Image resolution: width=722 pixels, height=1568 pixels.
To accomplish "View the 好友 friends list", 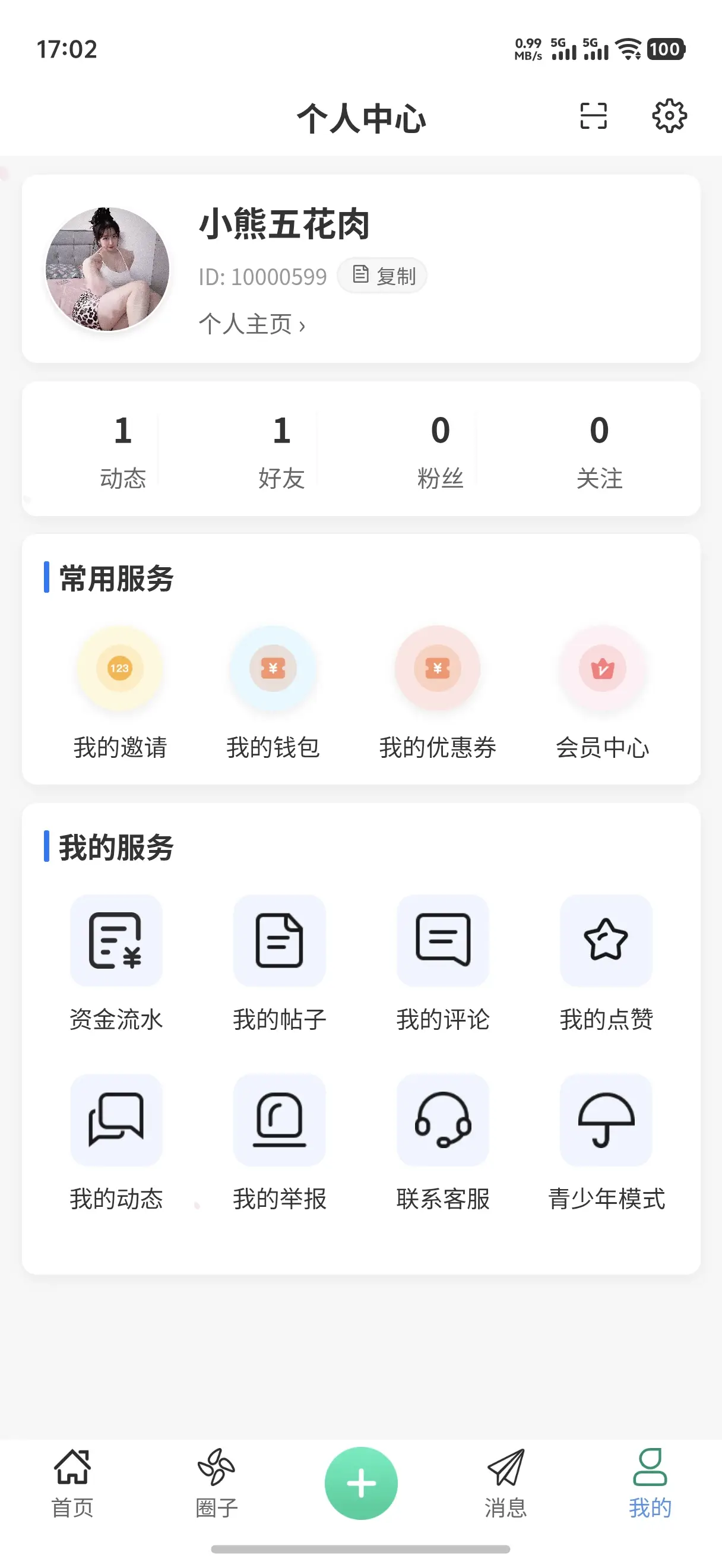I will (x=281, y=450).
